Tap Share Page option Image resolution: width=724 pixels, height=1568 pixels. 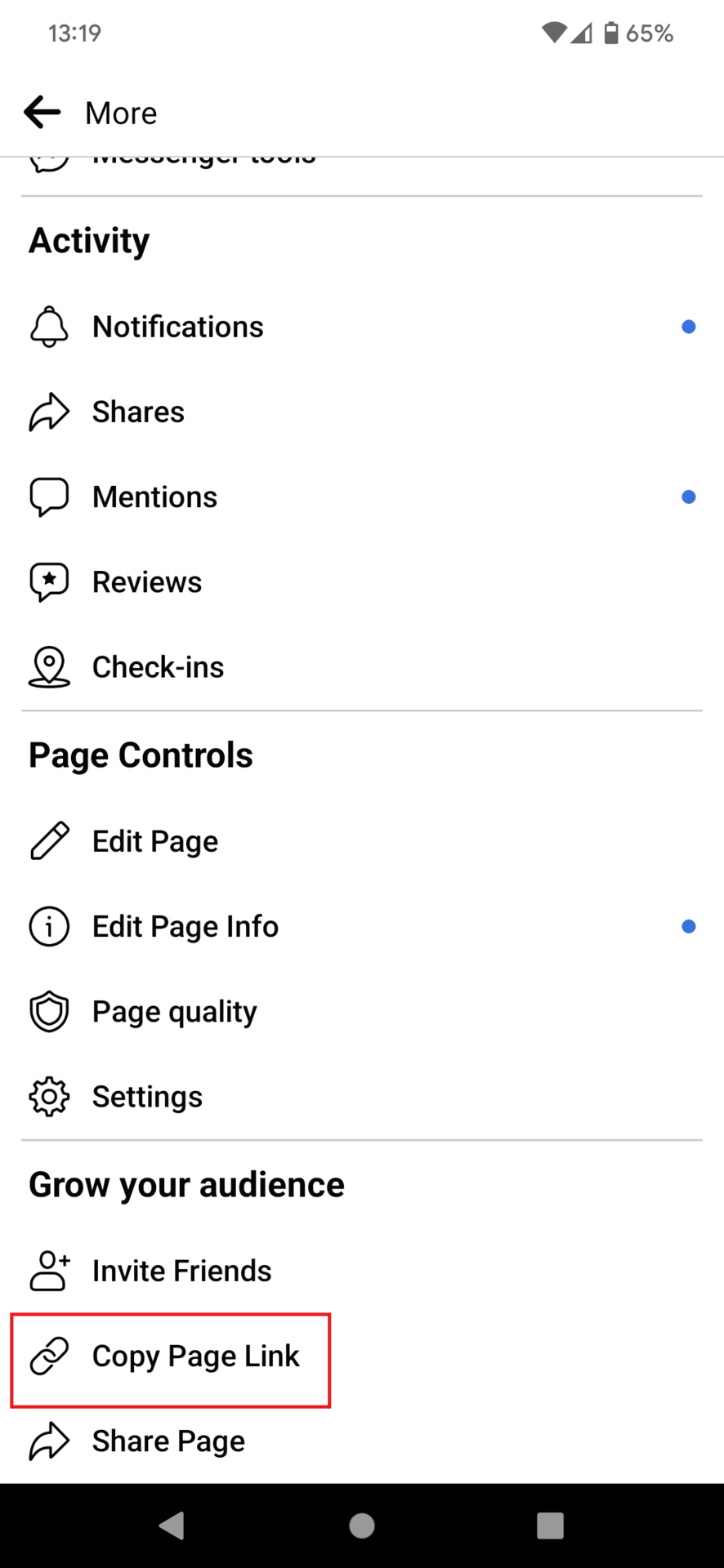[168, 1441]
